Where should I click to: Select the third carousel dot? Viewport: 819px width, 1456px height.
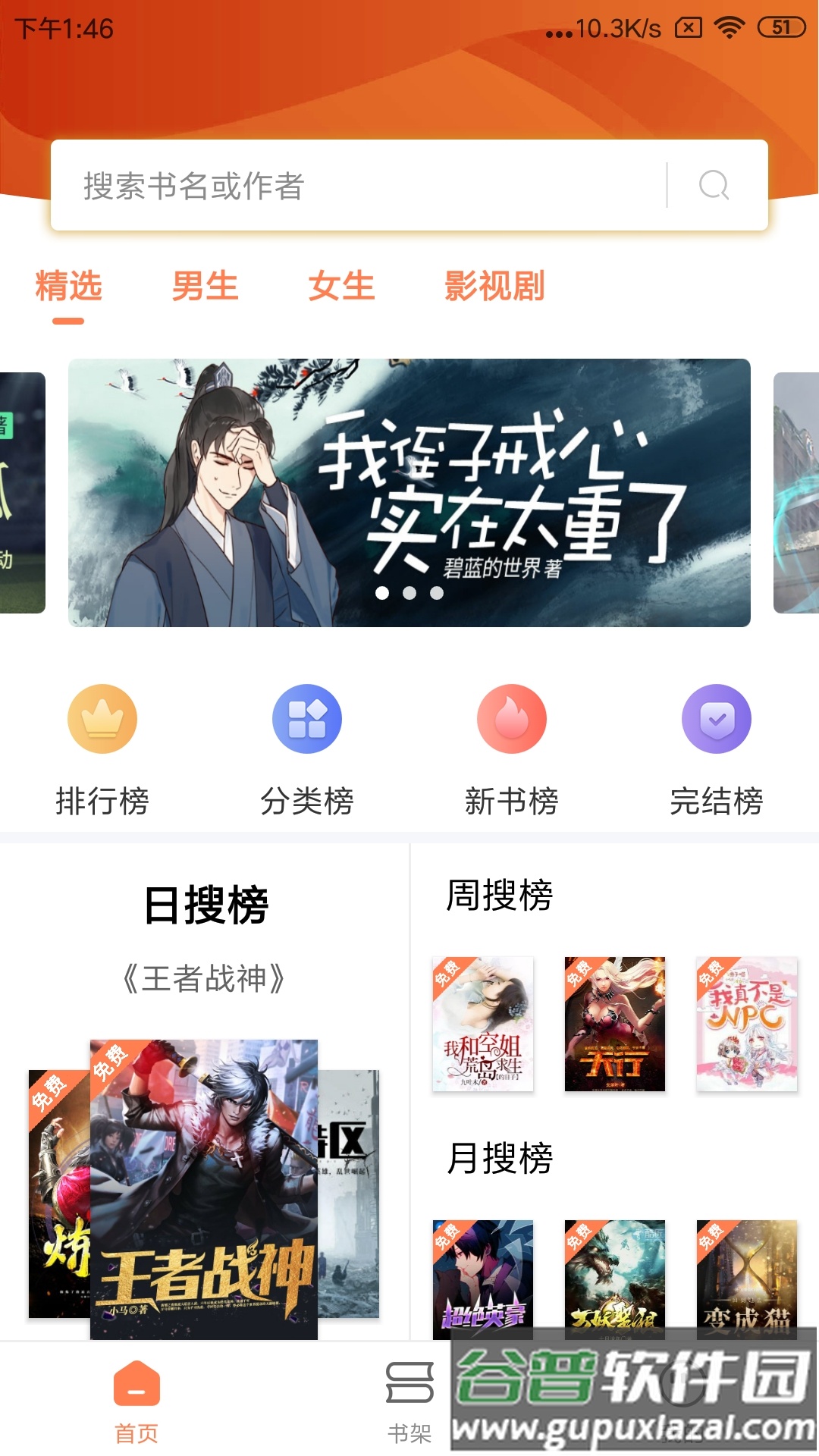click(x=436, y=594)
